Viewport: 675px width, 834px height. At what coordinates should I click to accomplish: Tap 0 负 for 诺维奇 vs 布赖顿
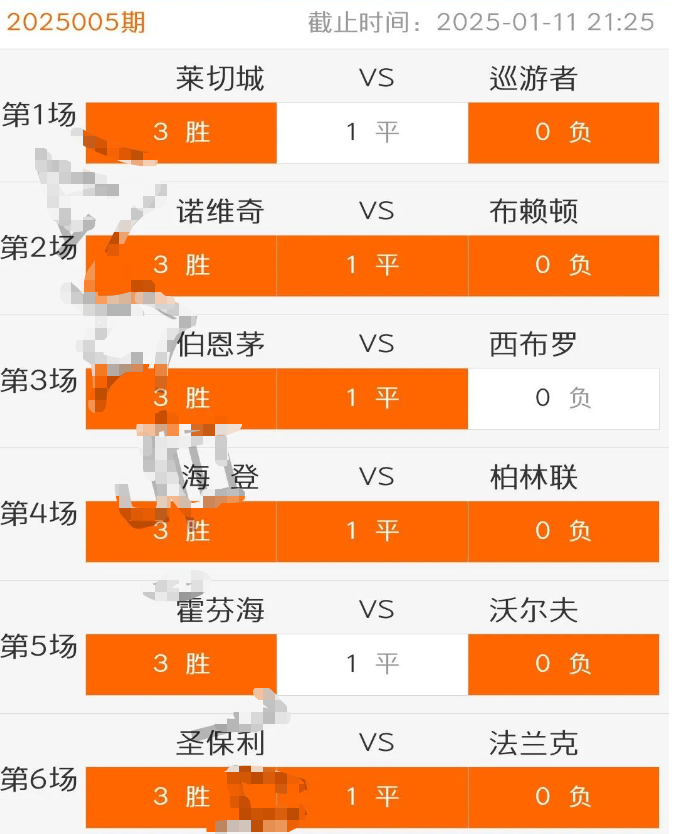563,265
